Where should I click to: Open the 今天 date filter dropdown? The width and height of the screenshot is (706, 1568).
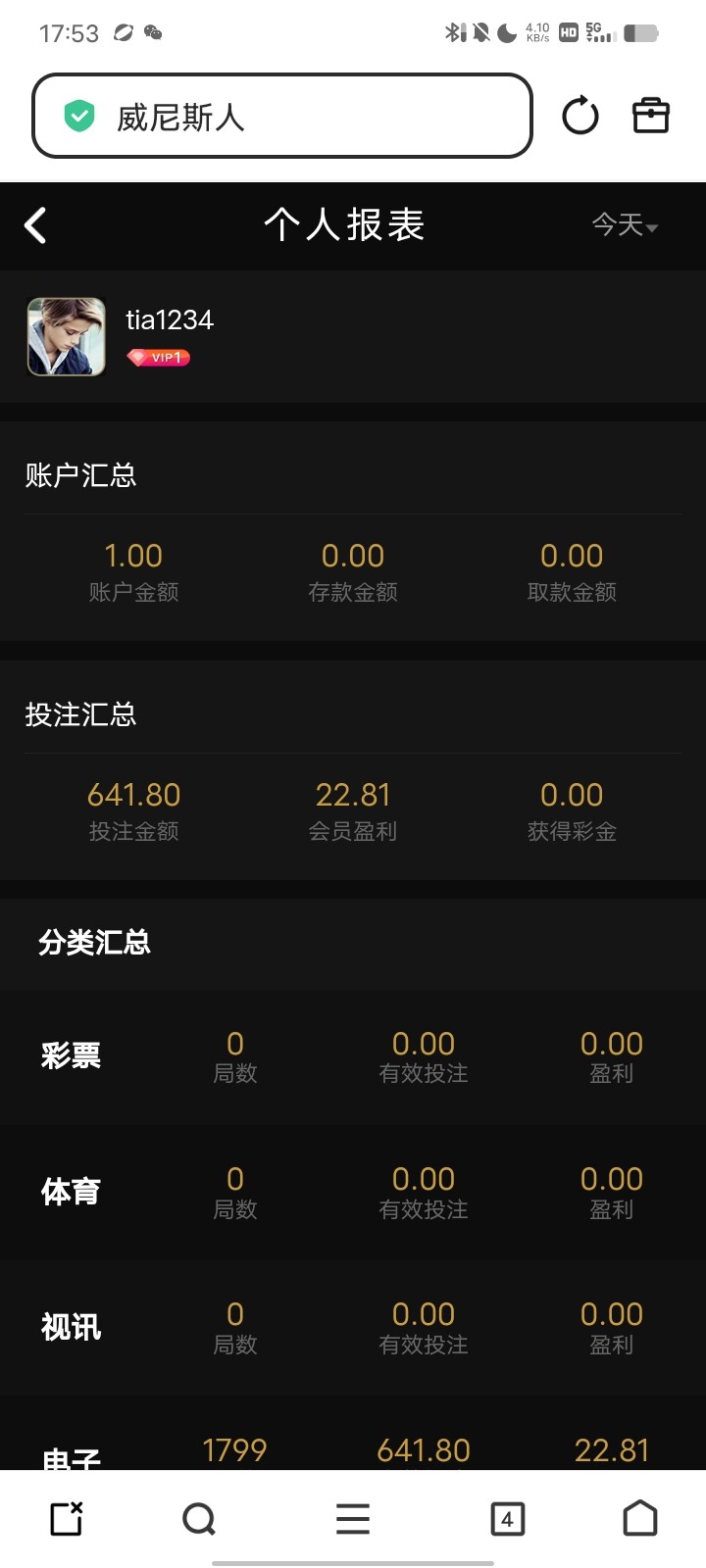(x=625, y=225)
